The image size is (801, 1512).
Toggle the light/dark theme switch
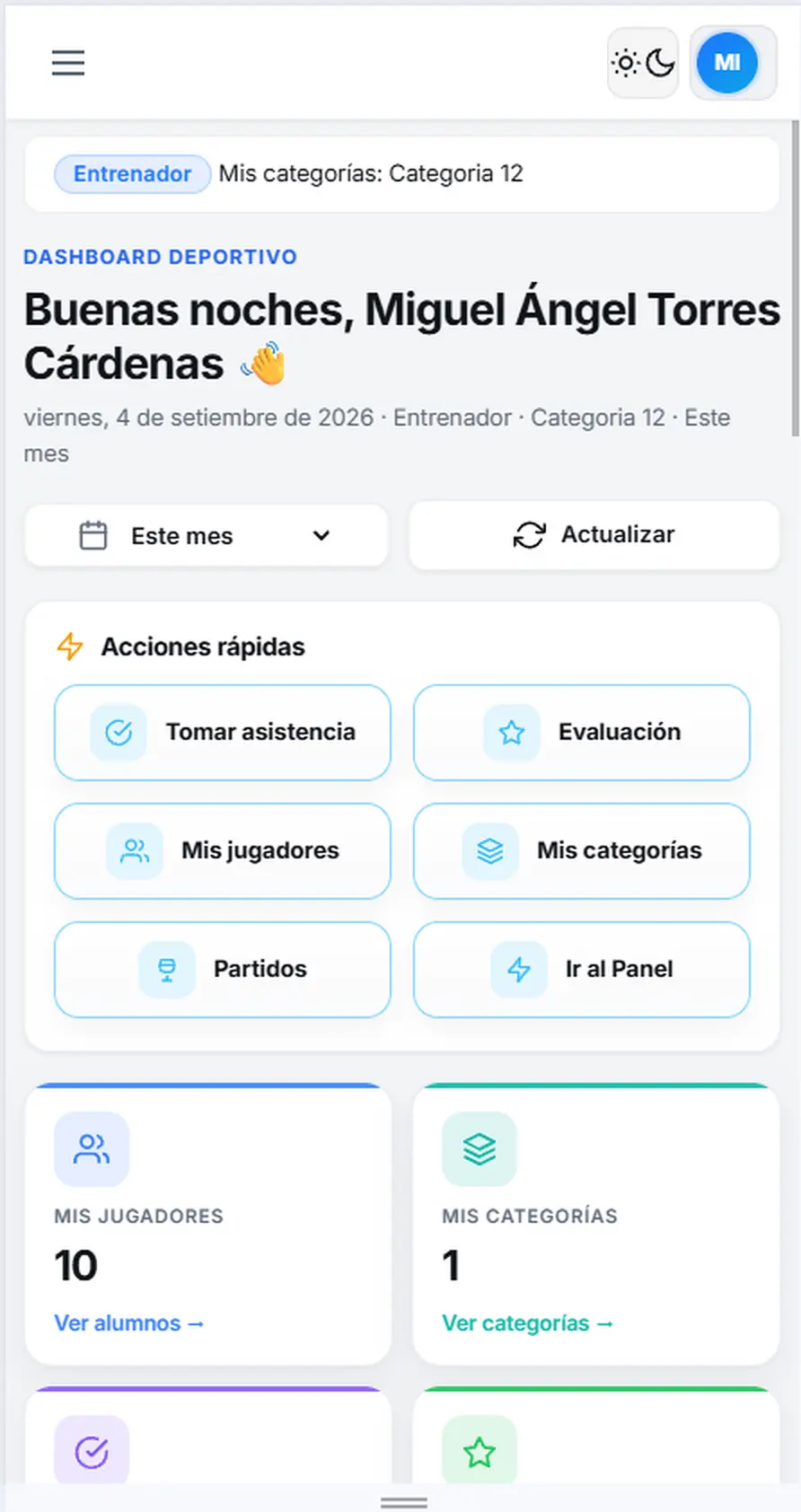(x=642, y=63)
